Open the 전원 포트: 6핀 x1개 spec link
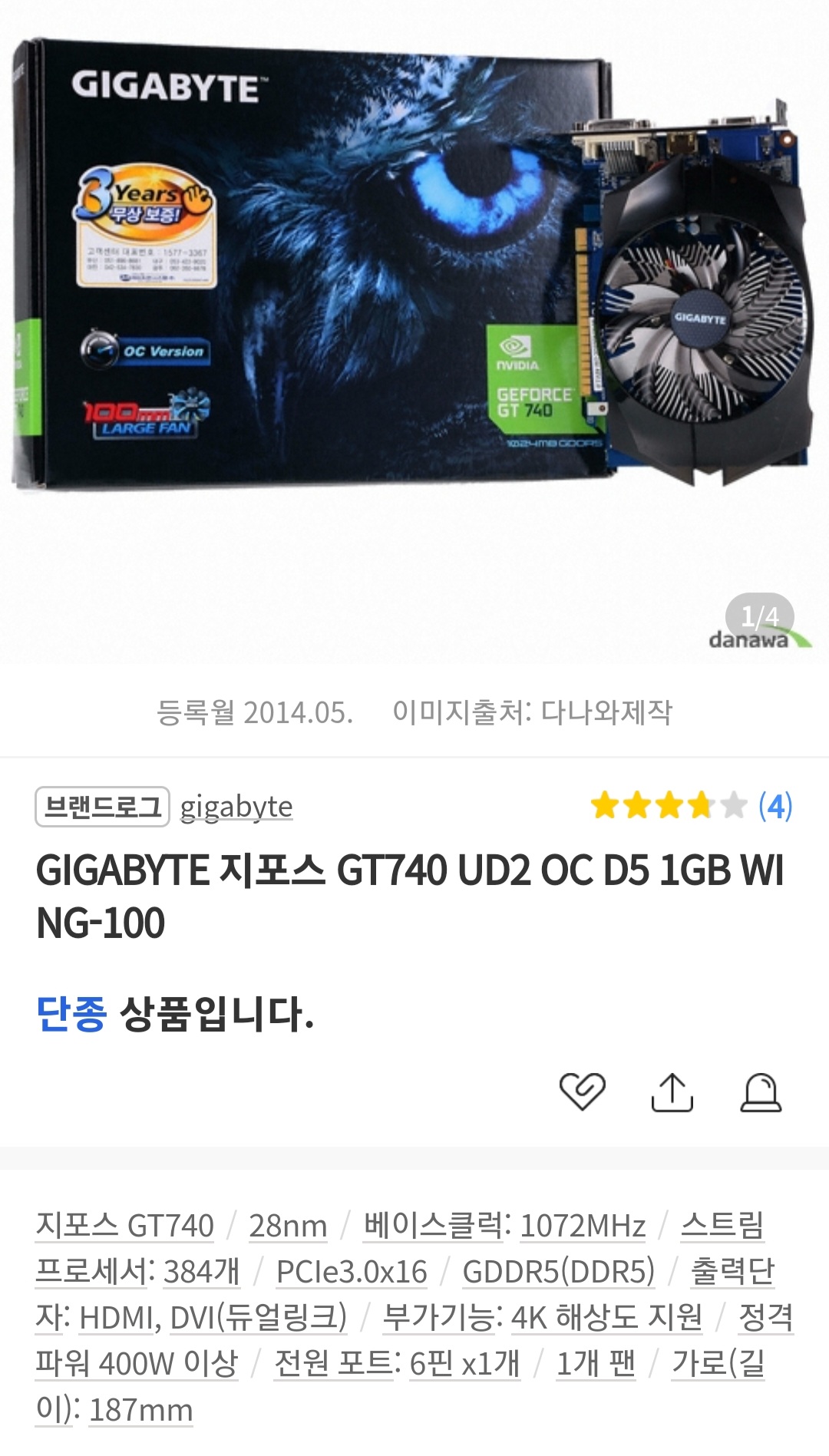The width and height of the screenshot is (829, 1456). point(398,1364)
